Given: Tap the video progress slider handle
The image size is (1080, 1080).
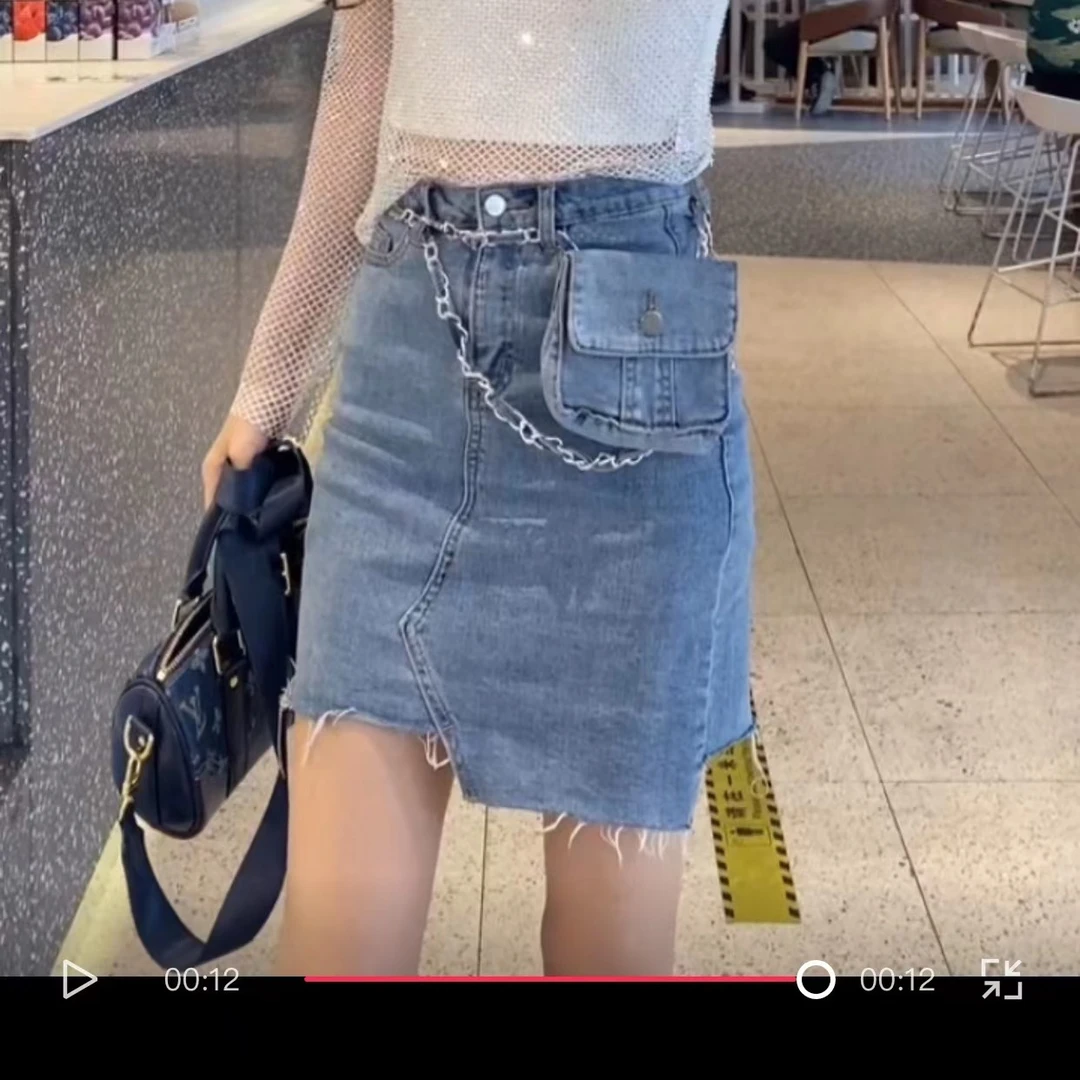Looking at the screenshot, I should coord(816,979).
